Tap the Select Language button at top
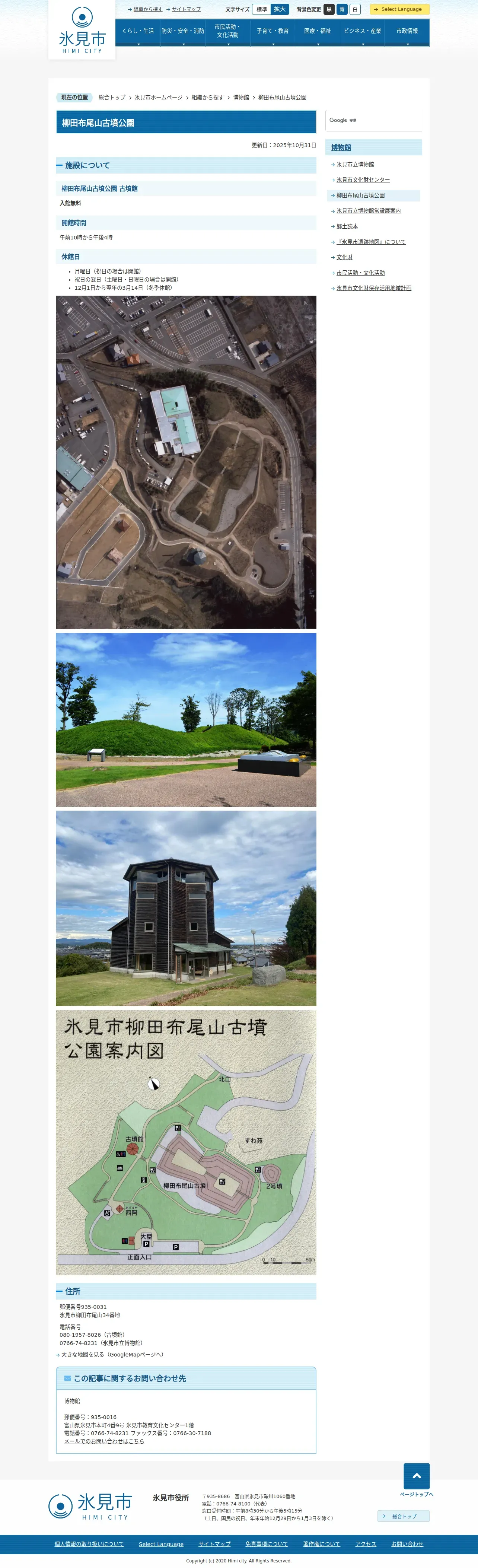The width and height of the screenshot is (478, 1568). [x=399, y=9]
